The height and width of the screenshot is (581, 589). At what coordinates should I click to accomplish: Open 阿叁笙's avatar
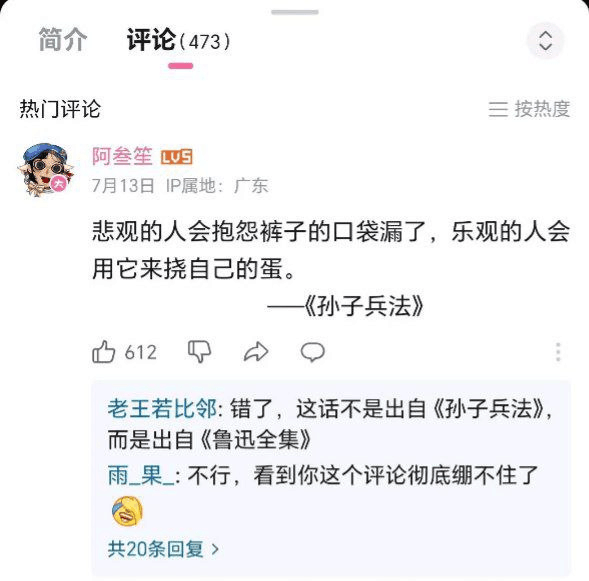pyautogui.click(x=46, y=169)
